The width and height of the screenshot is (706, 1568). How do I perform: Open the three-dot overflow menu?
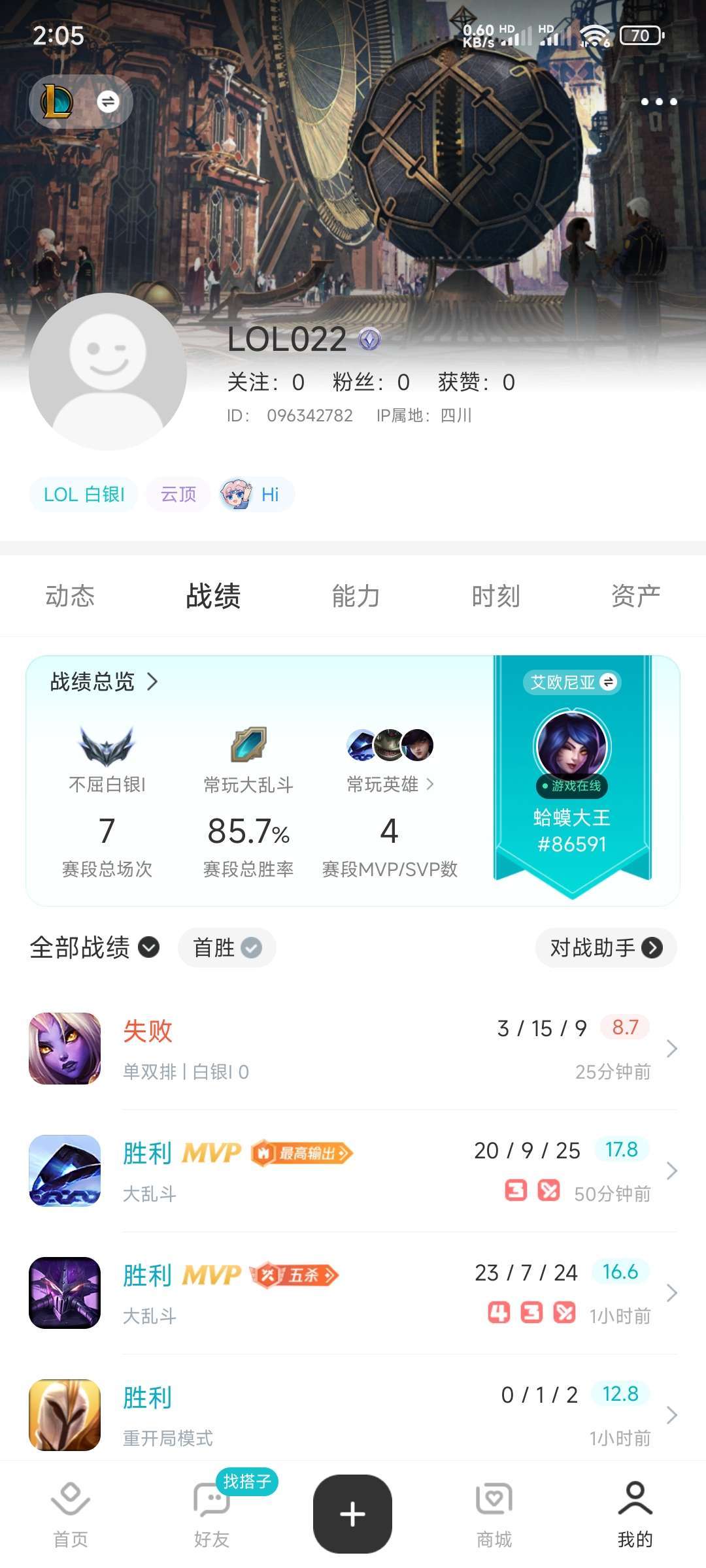[x=658, y=102]
